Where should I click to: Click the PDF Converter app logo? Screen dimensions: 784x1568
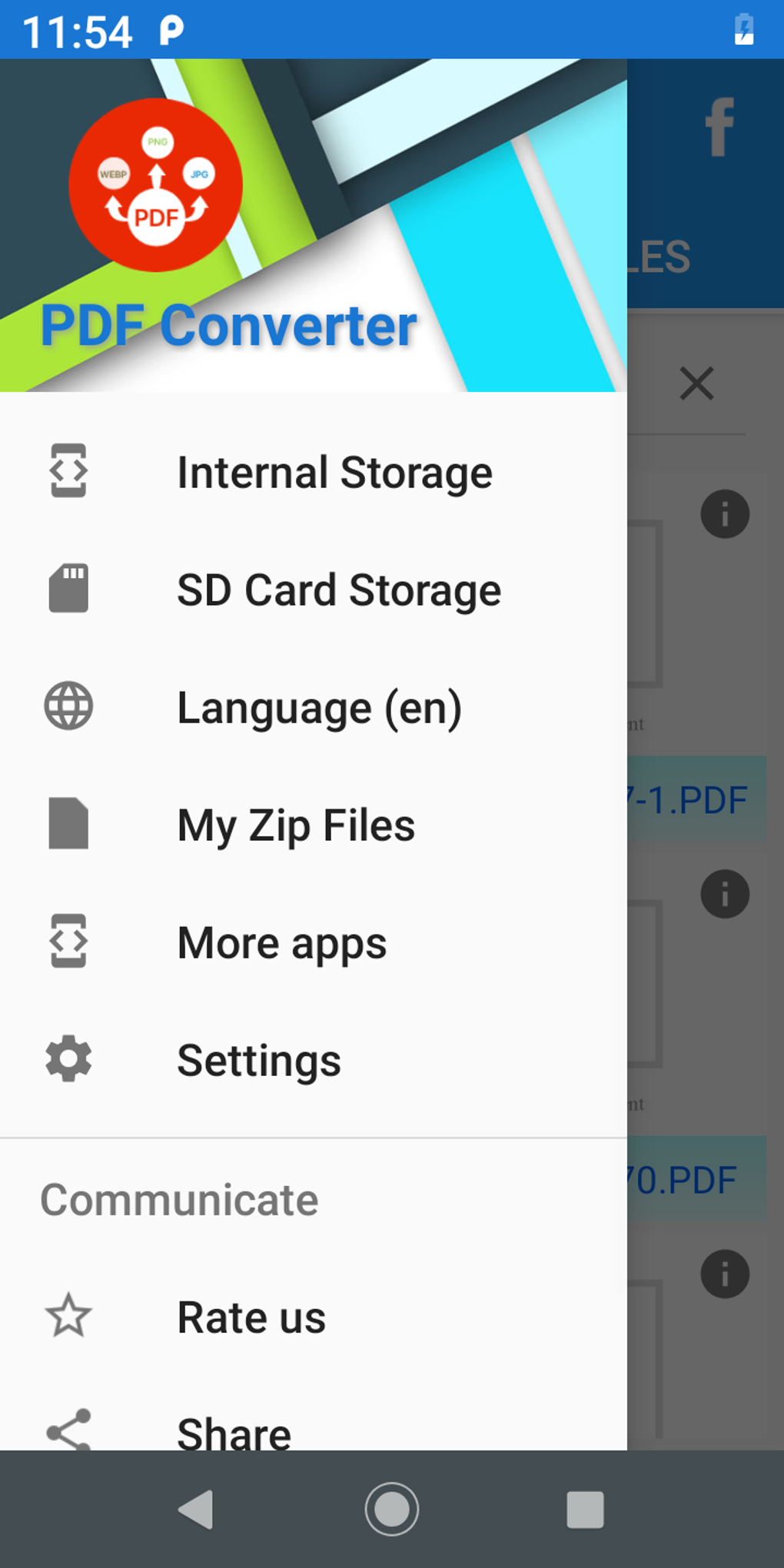click(156, 187)
